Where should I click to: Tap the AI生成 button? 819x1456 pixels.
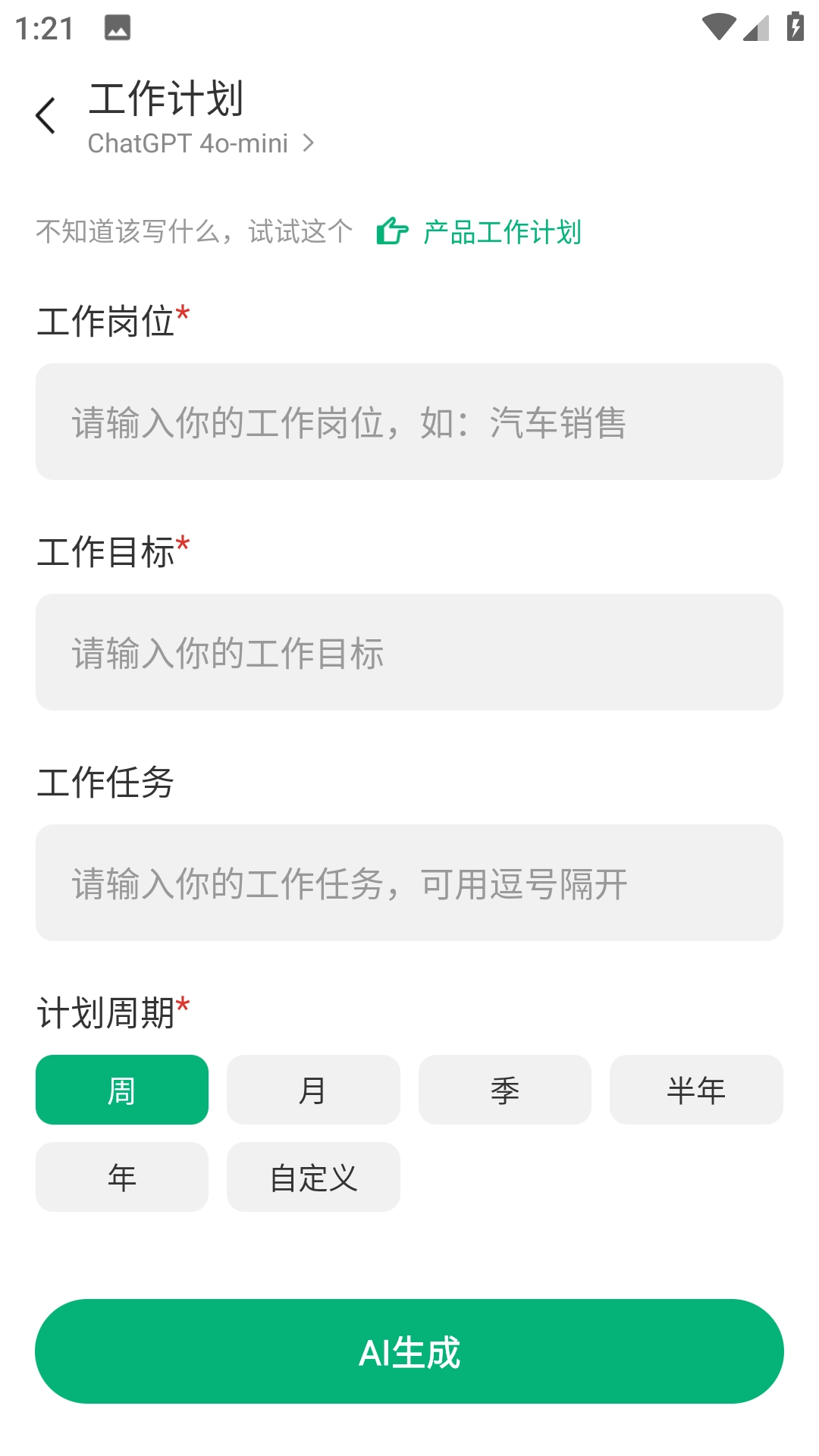coord(409,1351)
